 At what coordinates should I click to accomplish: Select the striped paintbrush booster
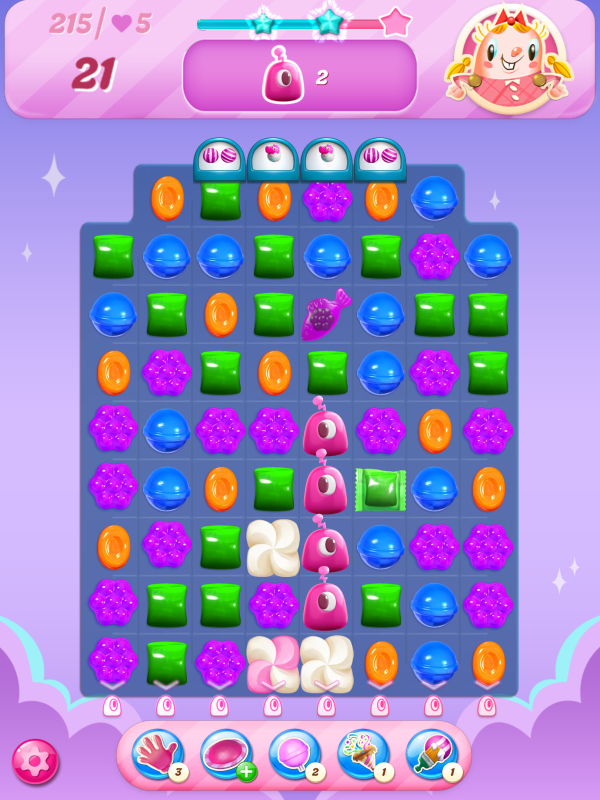point(431,754)
